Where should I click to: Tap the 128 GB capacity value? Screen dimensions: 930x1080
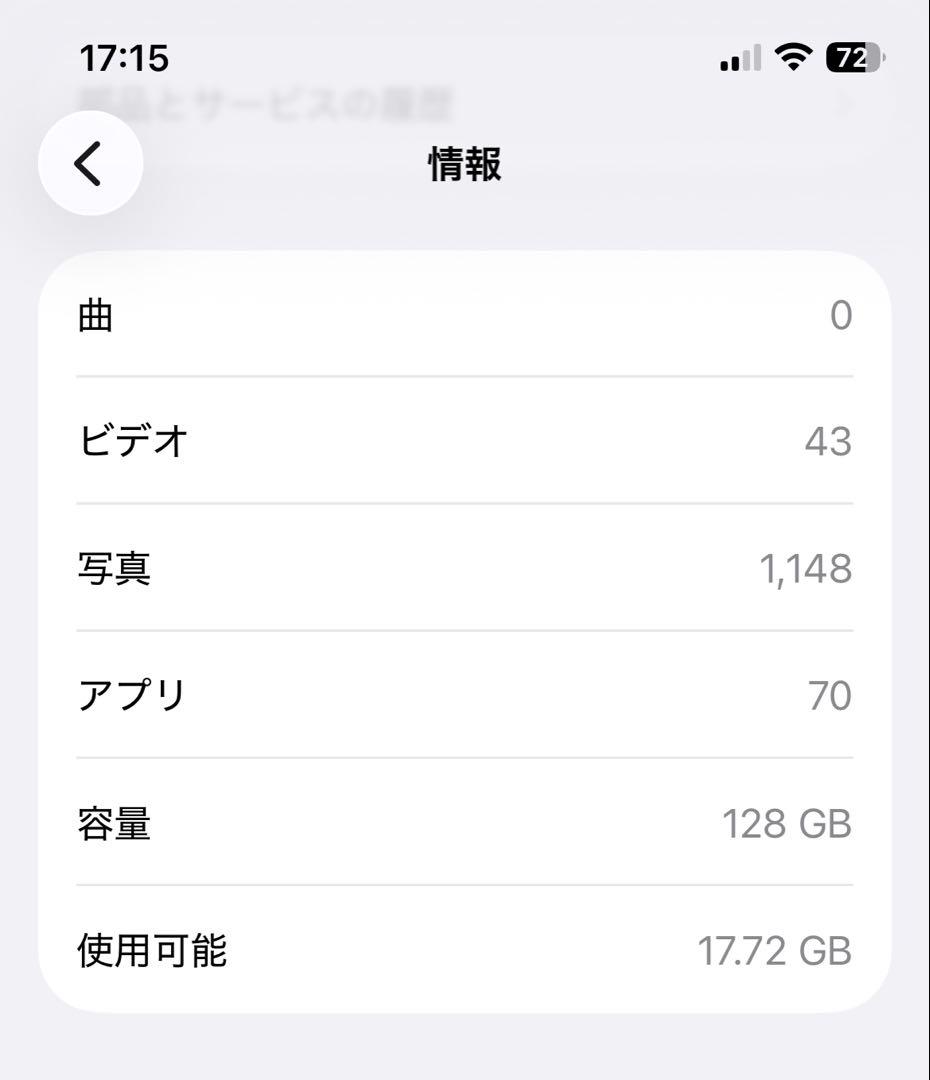click(786, 824)
